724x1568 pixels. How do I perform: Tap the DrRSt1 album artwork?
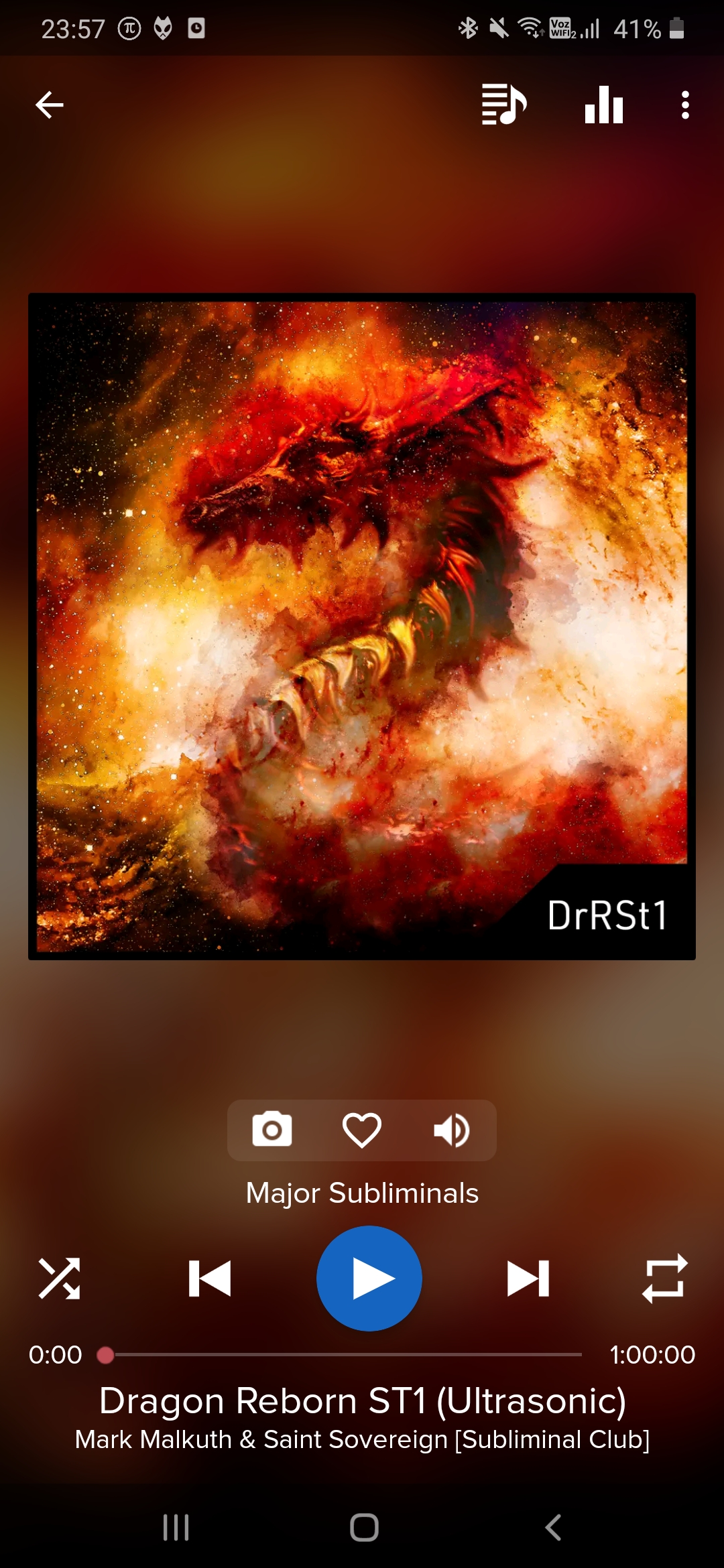(x=362, y=627)
